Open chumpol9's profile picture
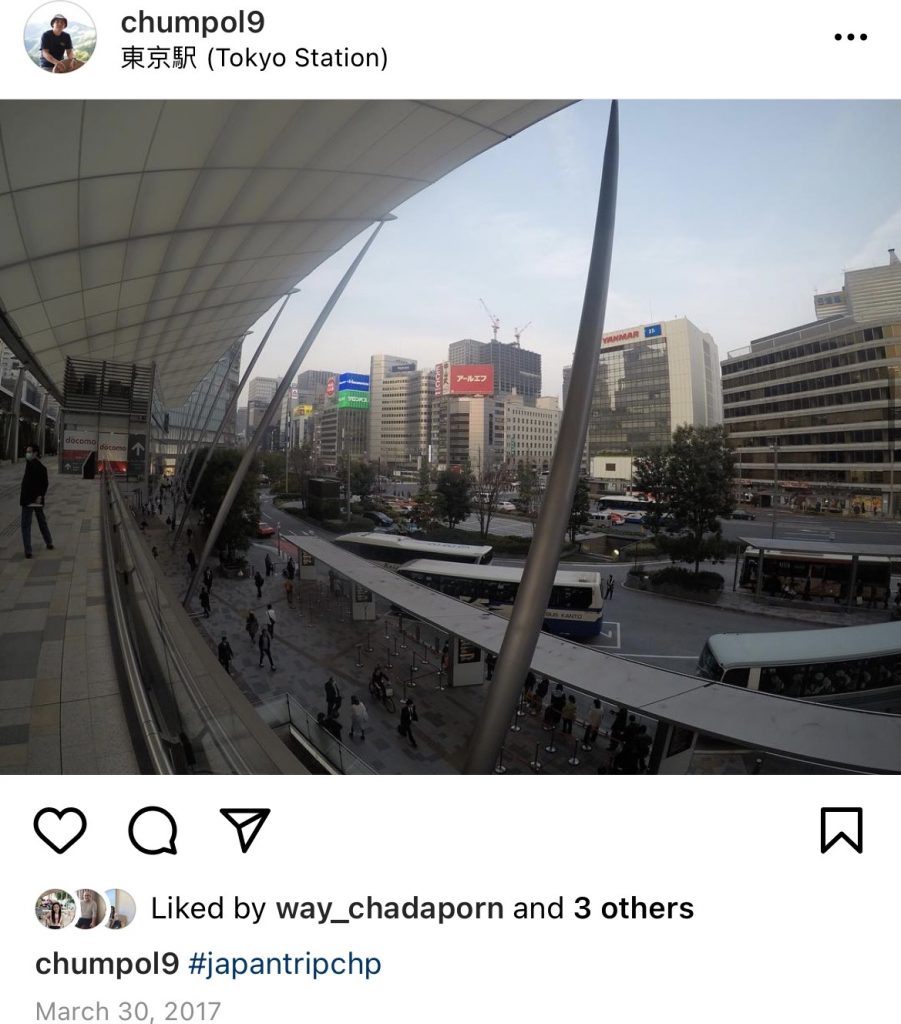The width and height of the screenshot is (901, 1024). coord(60,38)
